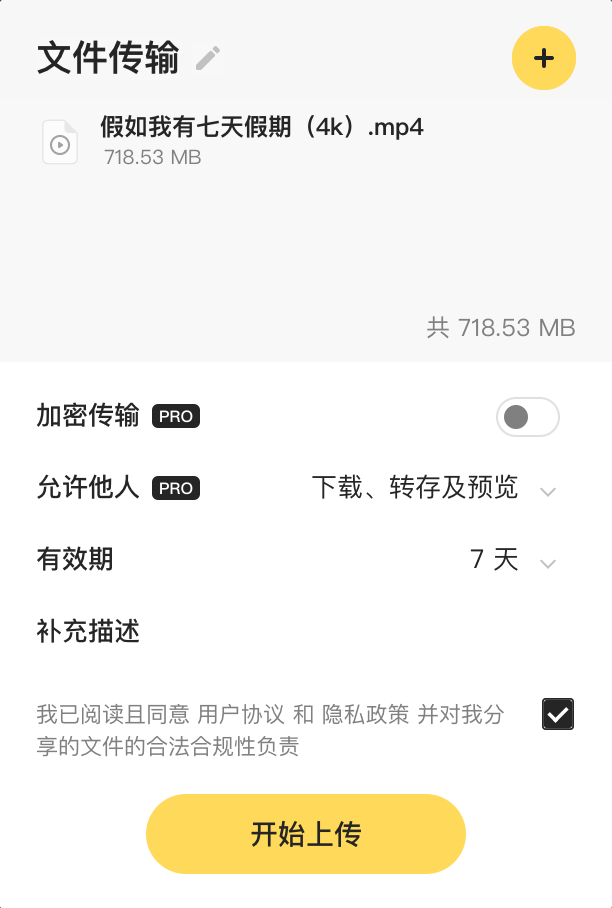Screen dimensions: 612x908
Task: Enable the 加密传输 switch
Action: click(x=527, y=417)
